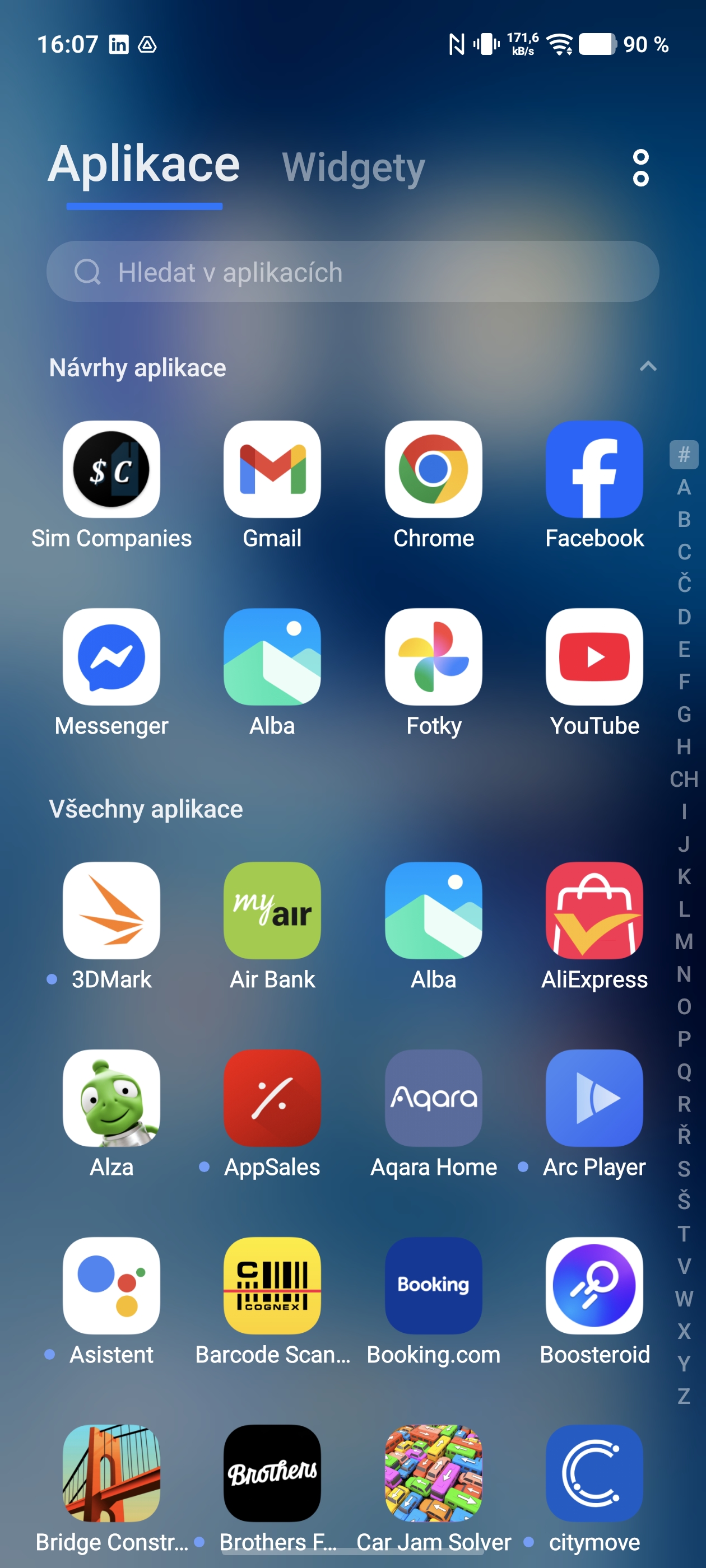Launch the Alza app
The height and width of the screenshot is (1568, 706).
coord(112,1098)
